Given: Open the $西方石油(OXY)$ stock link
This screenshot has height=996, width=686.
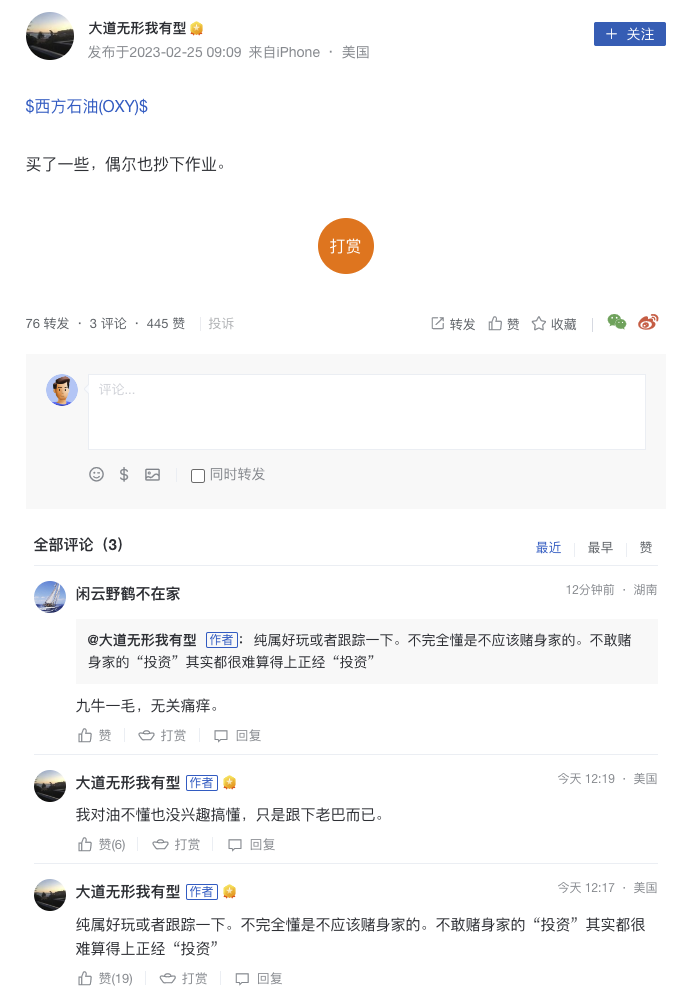Looking at the screenshot, I should 87,106.
